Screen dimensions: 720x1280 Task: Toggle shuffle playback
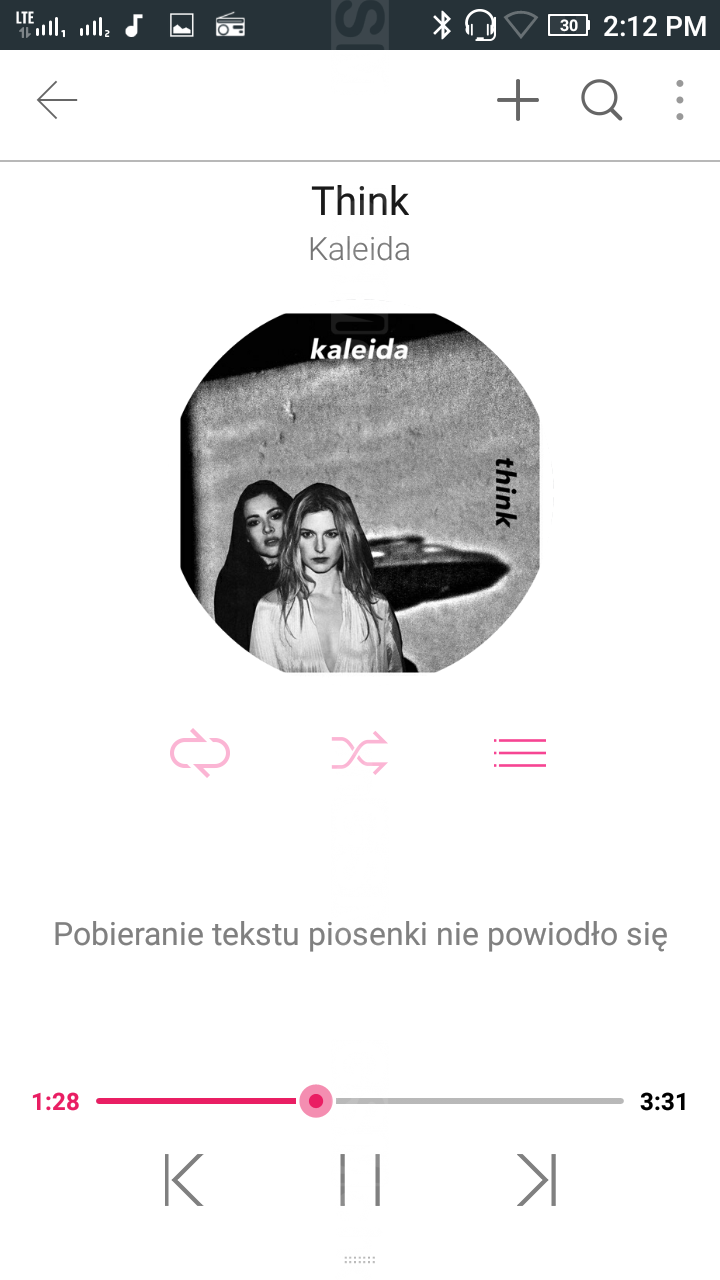360,753
